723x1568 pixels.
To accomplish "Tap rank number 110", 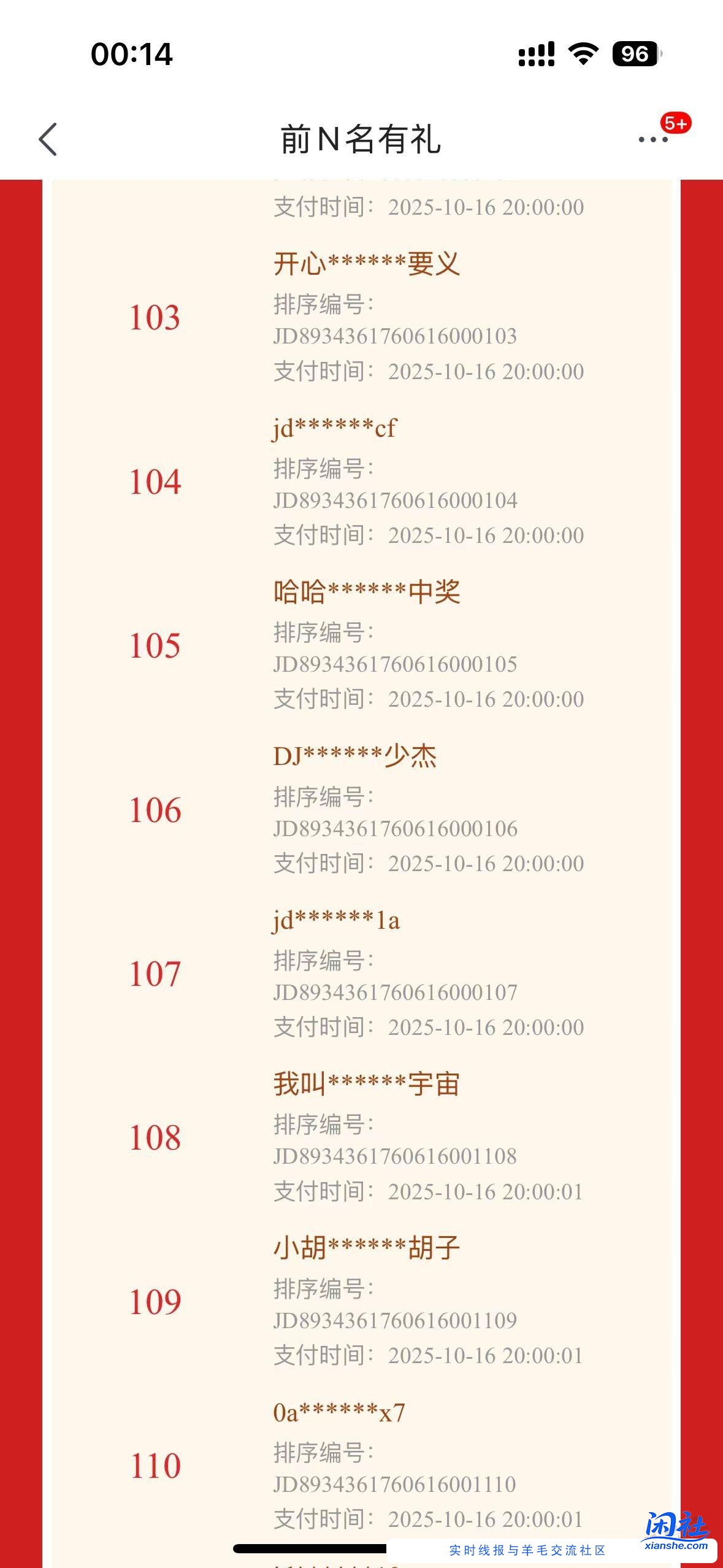I will tap(155, 1466).
